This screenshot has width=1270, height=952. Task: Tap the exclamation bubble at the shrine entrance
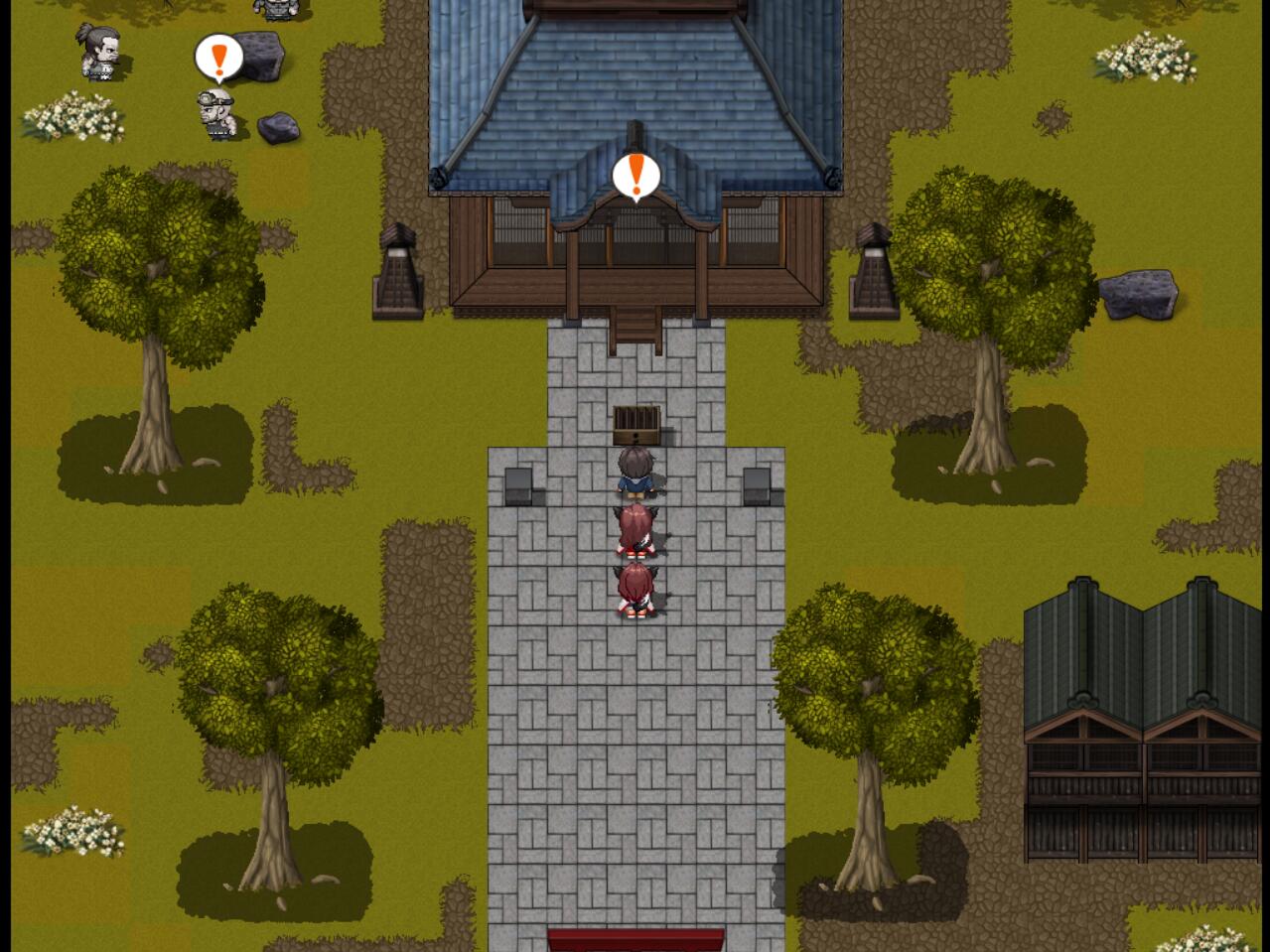(x=635, y=177)
